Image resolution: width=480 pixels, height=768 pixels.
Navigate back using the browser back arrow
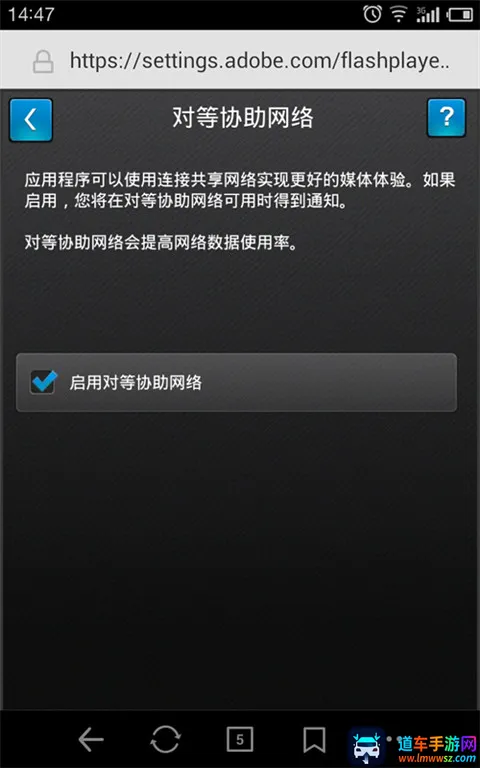click(x=91, y=739)
